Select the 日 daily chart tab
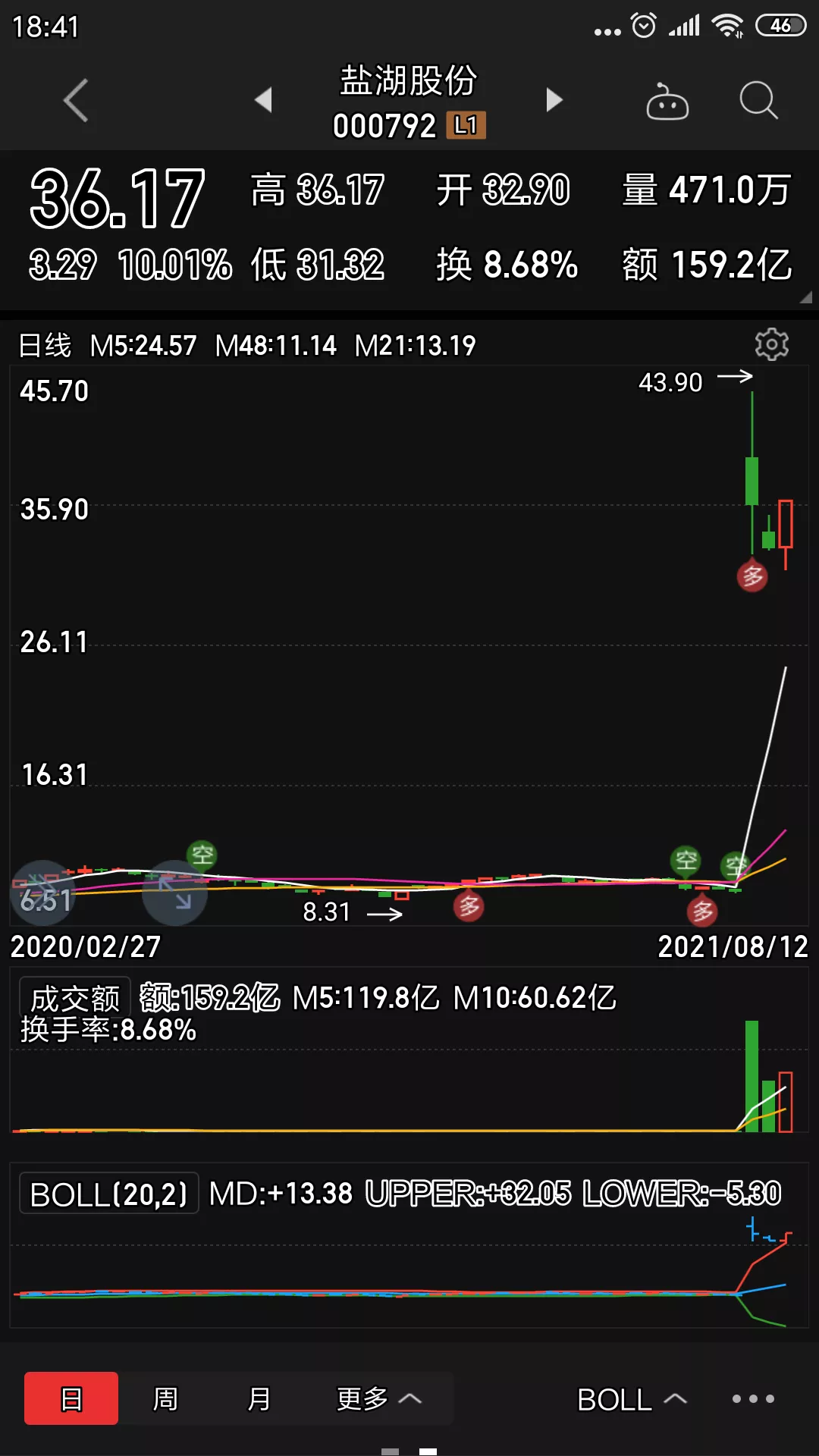This screenshot has height=1456, width=819. point(71,1398)
